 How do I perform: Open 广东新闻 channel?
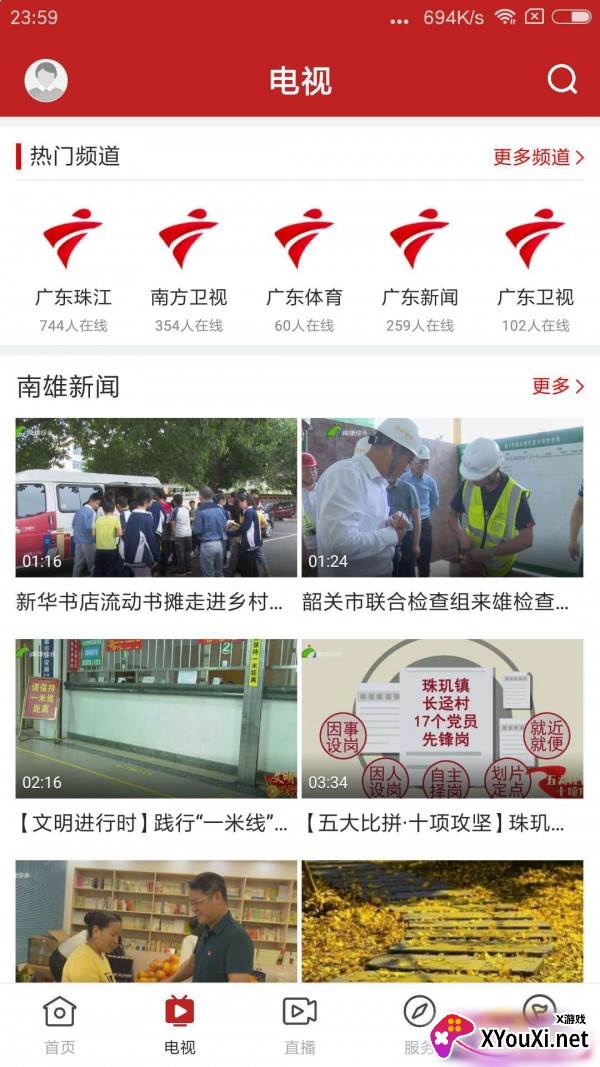tap(420, 267)
